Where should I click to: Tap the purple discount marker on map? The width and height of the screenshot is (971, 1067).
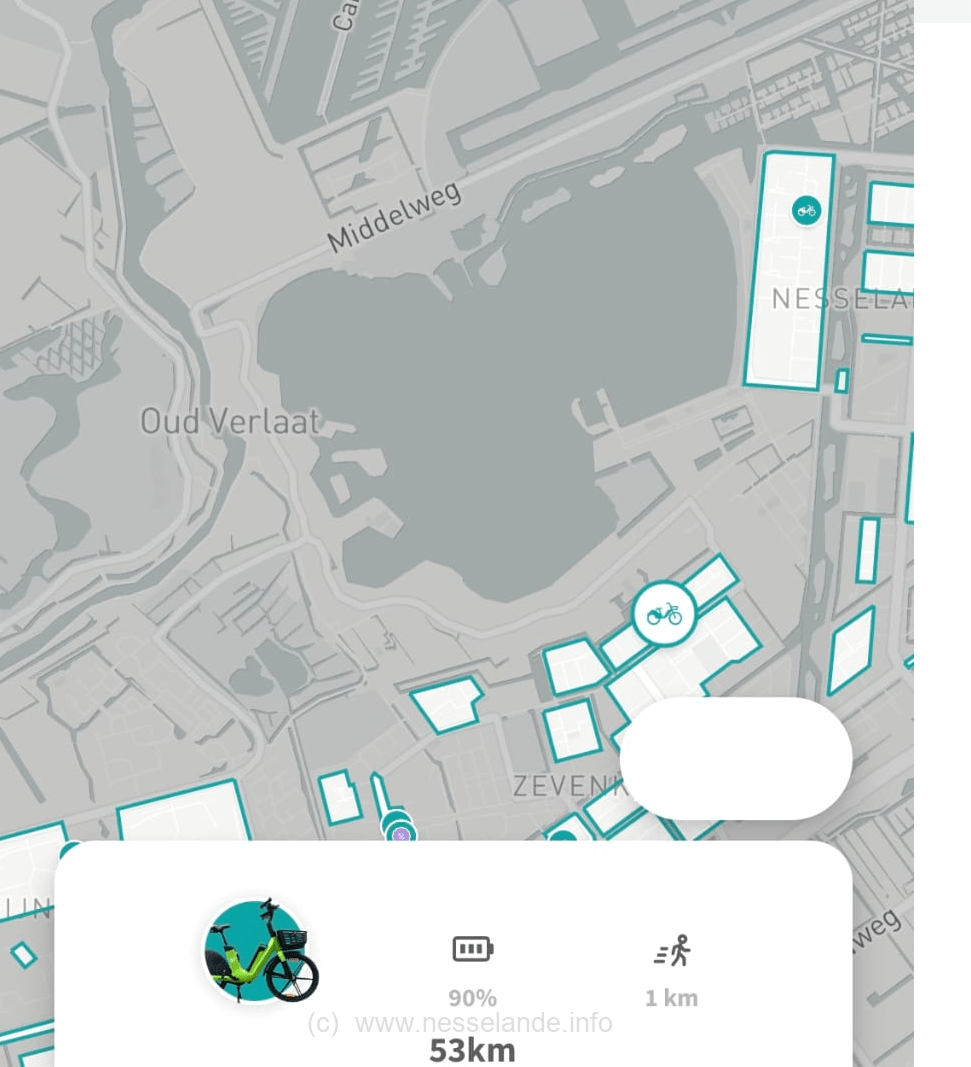(401, 834)
